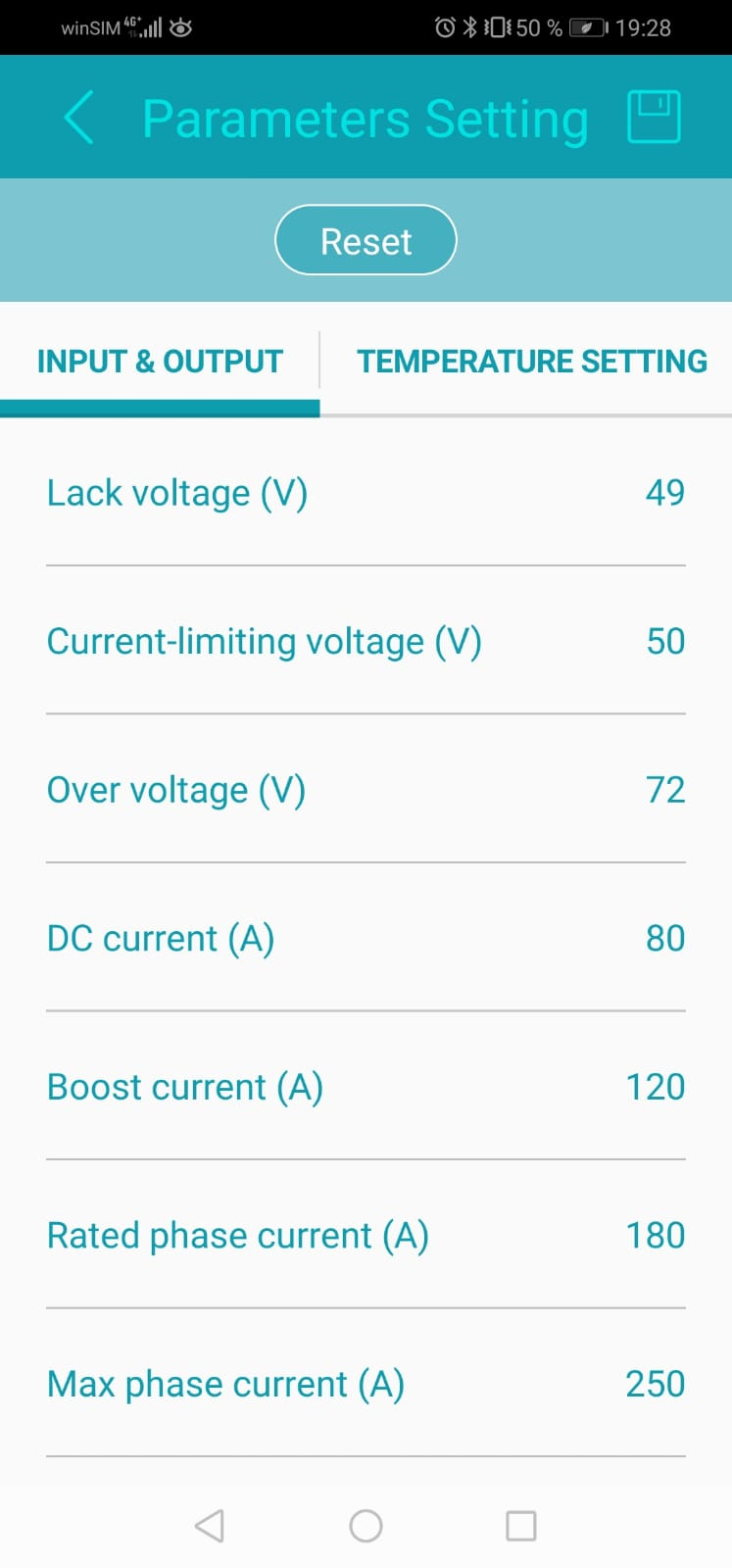732x1568 pixels.
Task: Adjust the DC current (A) setting
Action: click(664, 938)
